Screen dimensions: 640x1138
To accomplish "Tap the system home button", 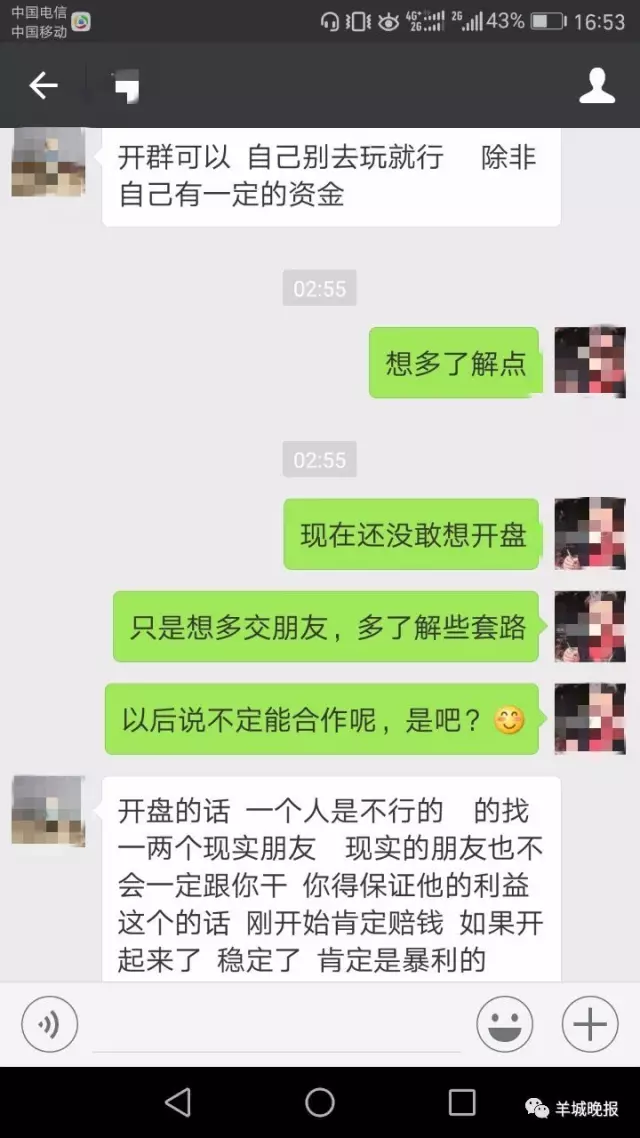I will (320, 1102).
